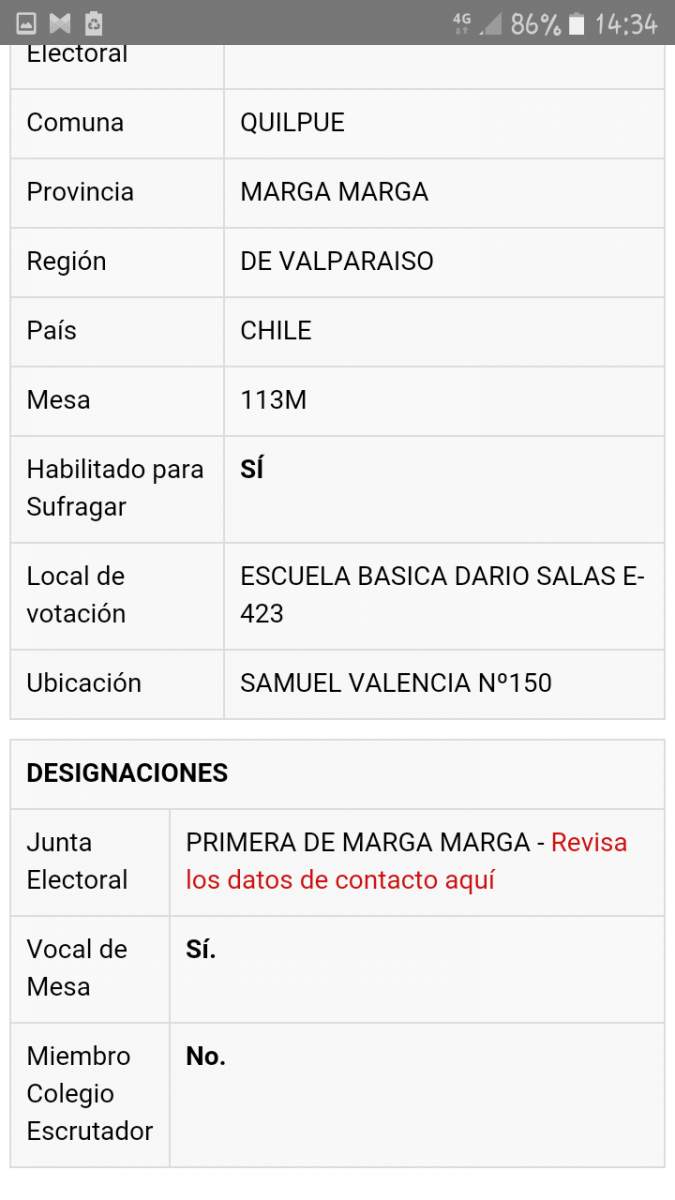
Task: Open the 'Revisa los datos de contacto aquí' link
Action: 341,880
